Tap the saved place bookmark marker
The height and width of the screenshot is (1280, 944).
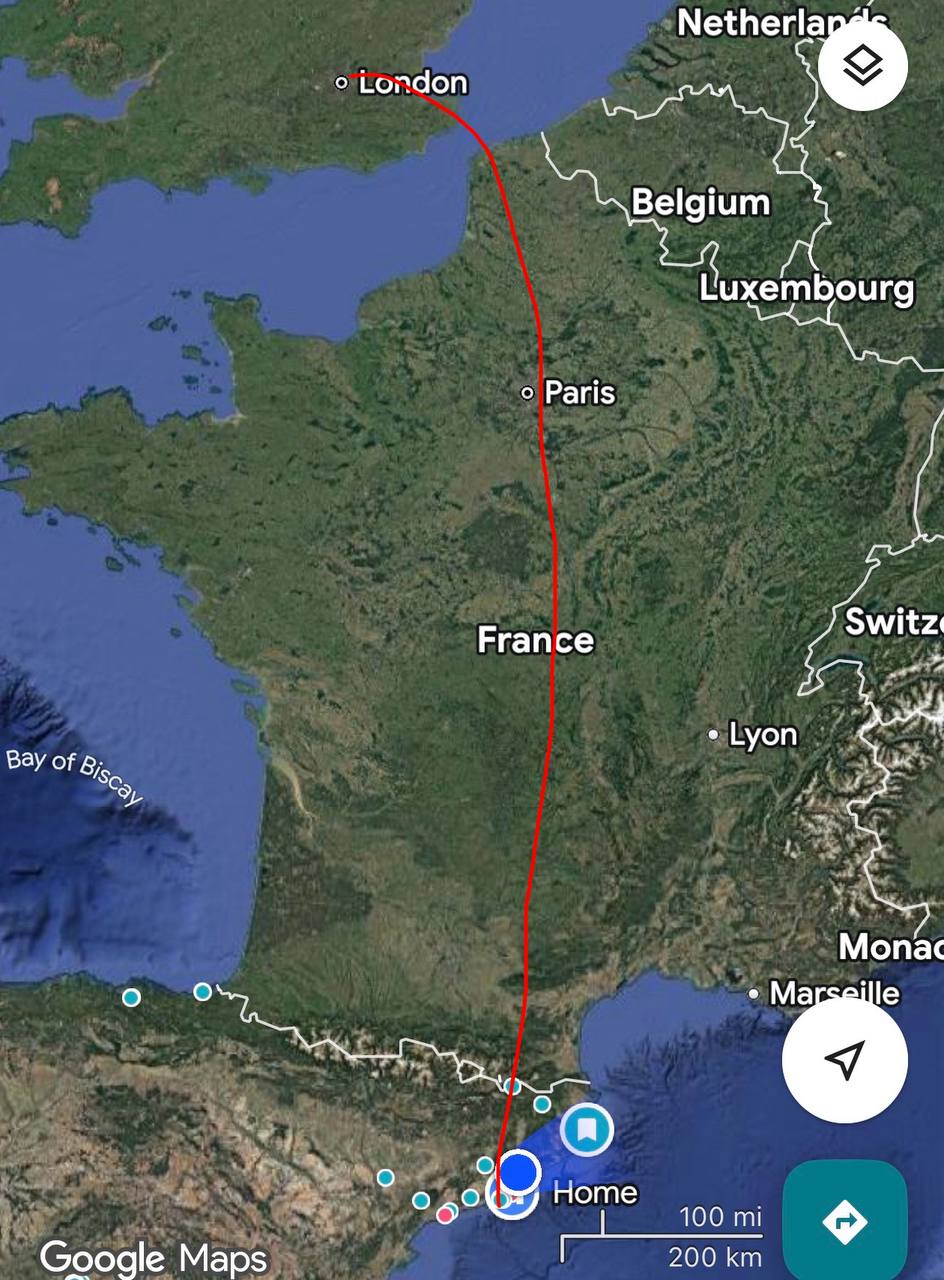click(586, 1130)
